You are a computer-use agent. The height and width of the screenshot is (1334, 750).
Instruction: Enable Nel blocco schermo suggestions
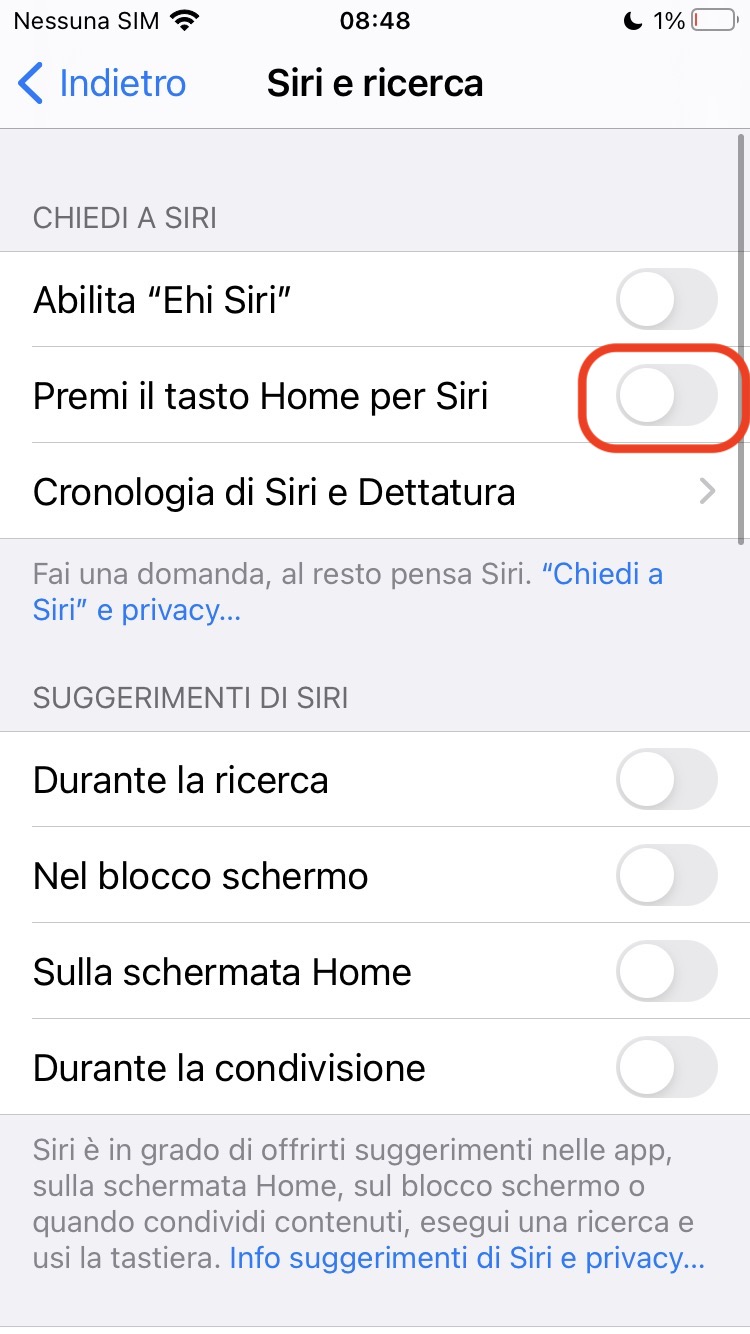[x=667, y=876]
